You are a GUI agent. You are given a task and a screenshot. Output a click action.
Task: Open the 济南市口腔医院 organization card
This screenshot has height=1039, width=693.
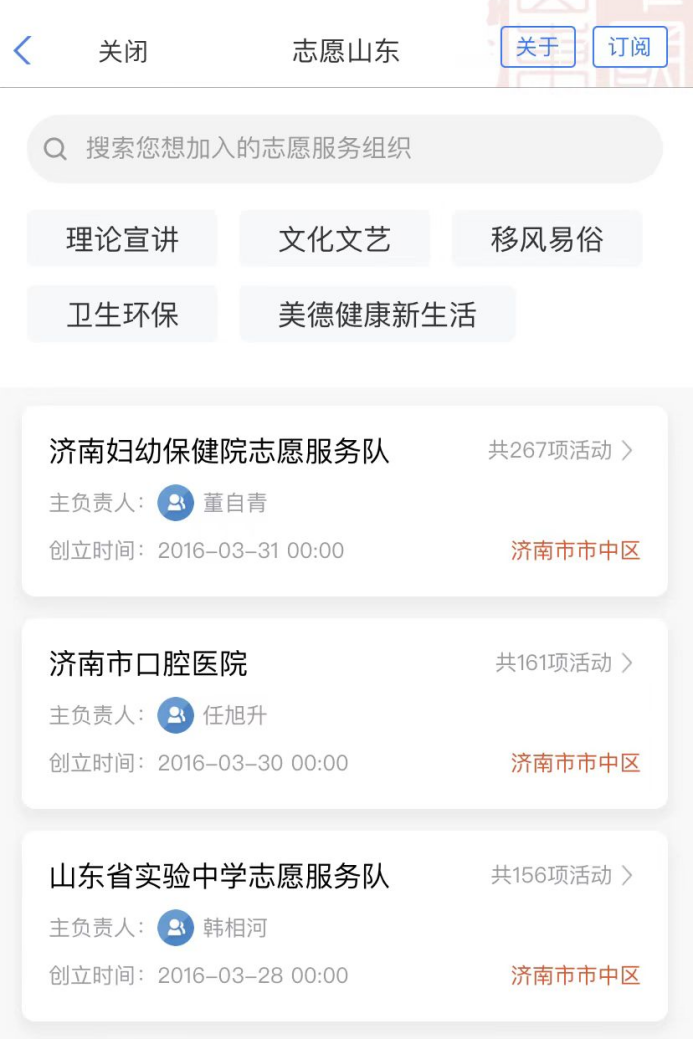click(x=344, y=713)
